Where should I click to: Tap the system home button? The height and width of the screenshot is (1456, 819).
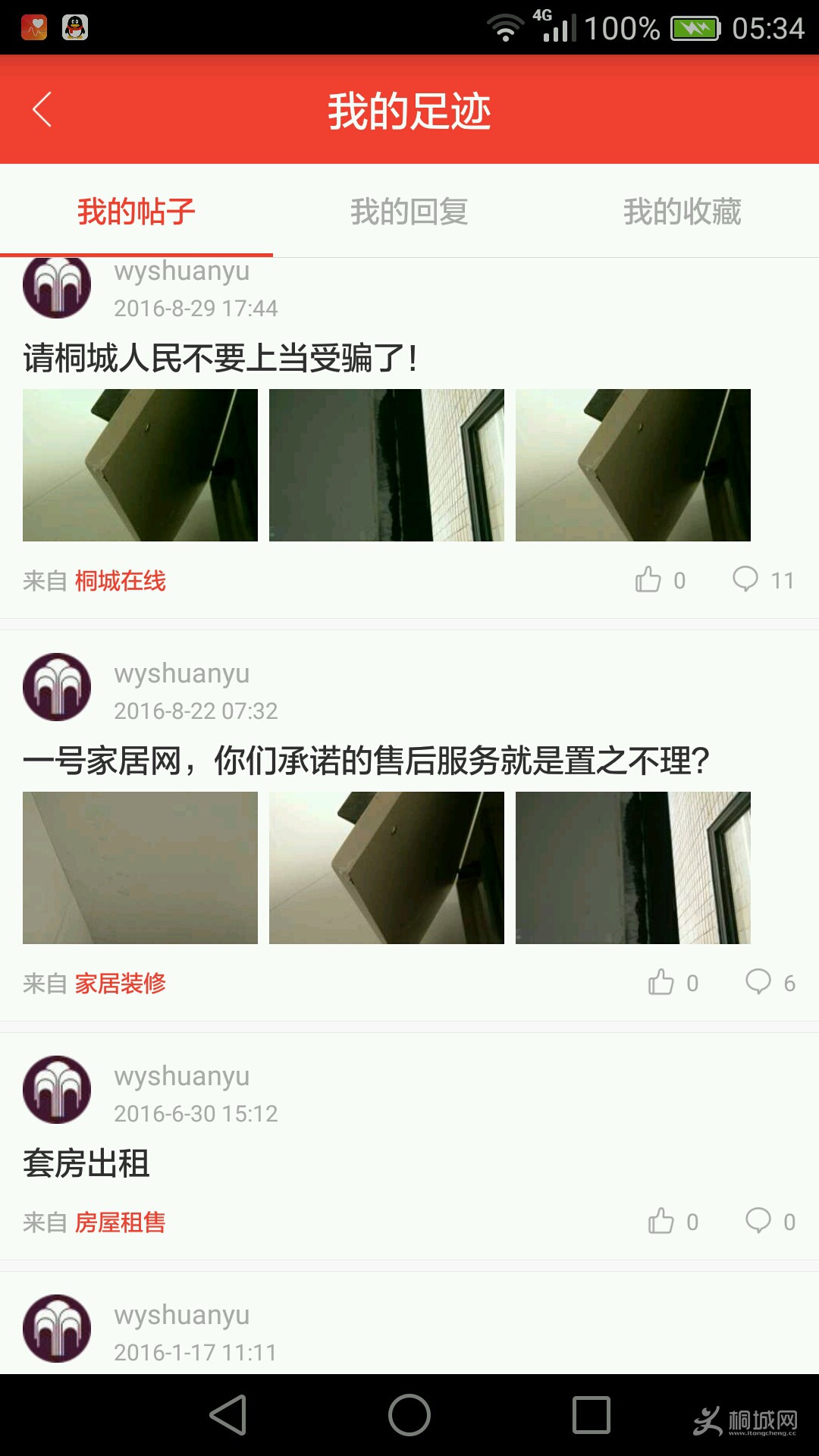(x=409, y=1415)
